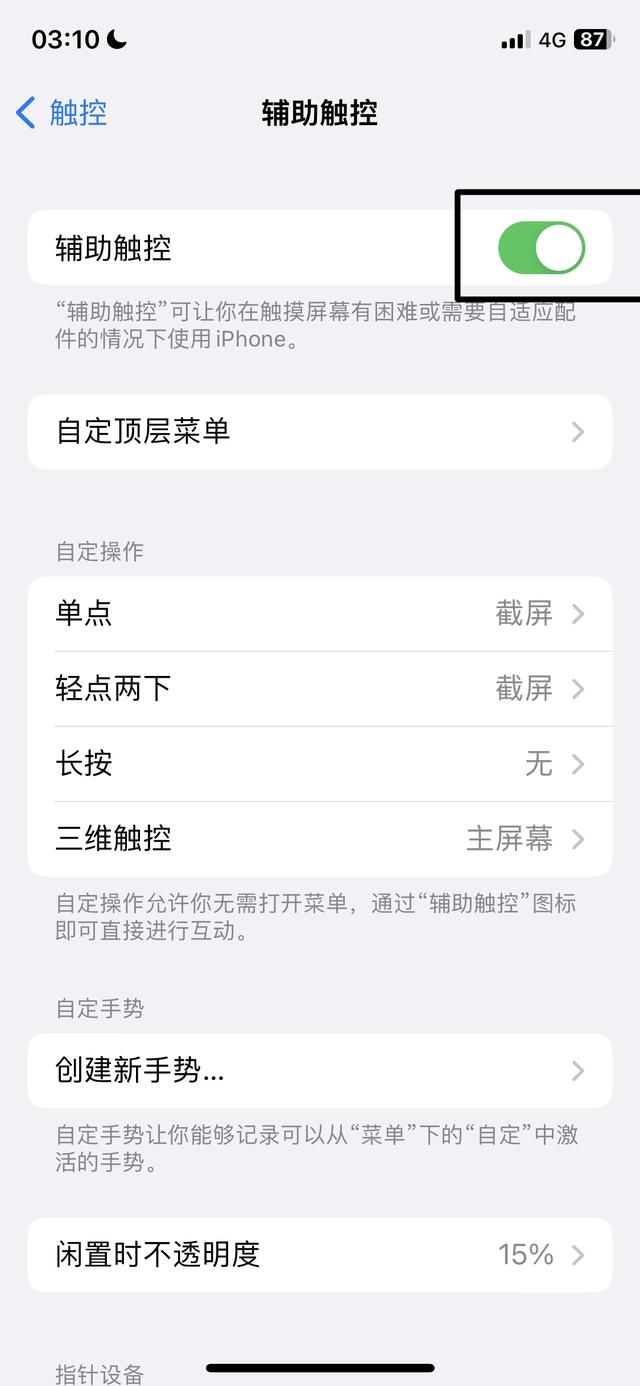Open 闲置时不透明度 setting
This screenshot has width=640, height=1386.
click(320, 1254)
